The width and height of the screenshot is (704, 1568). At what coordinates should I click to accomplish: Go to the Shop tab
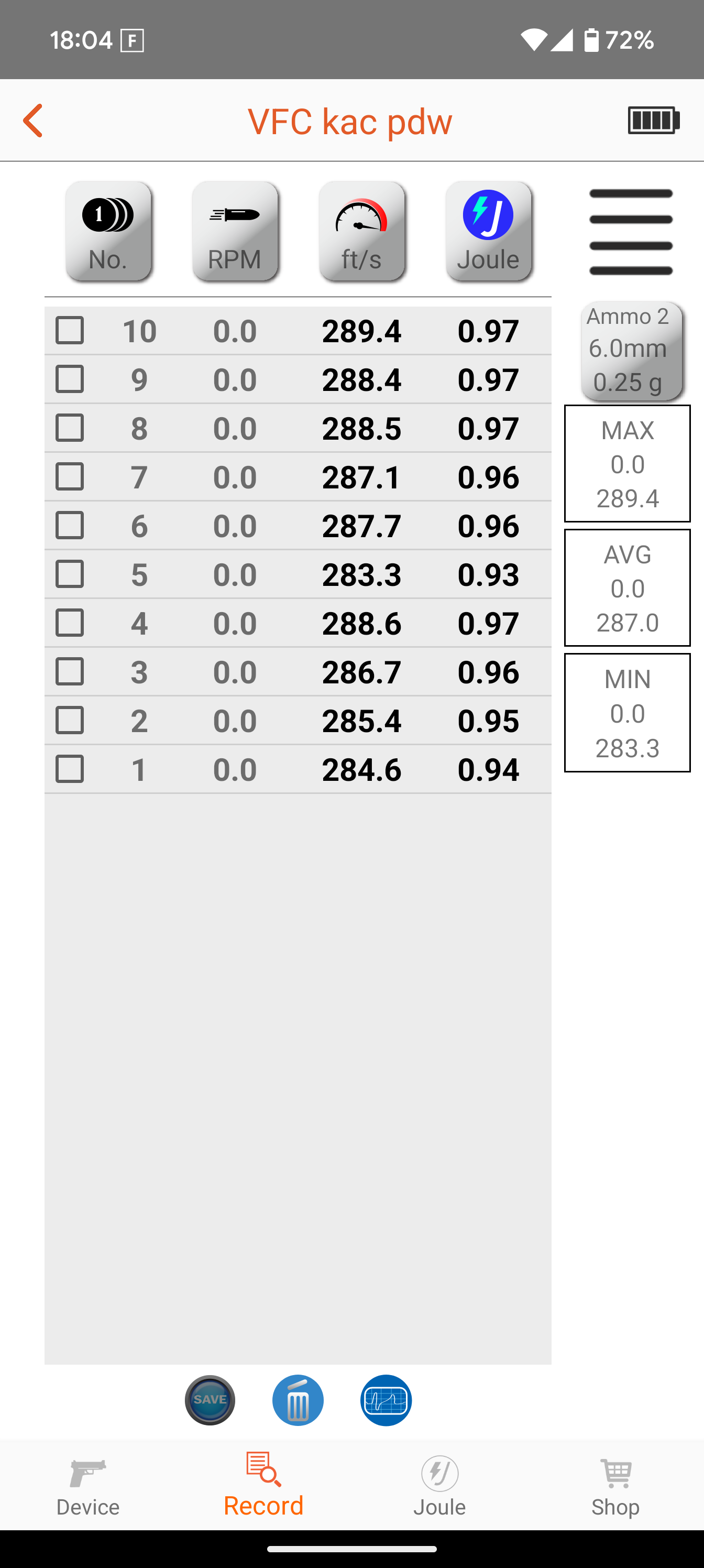(x=615, y=1488)
